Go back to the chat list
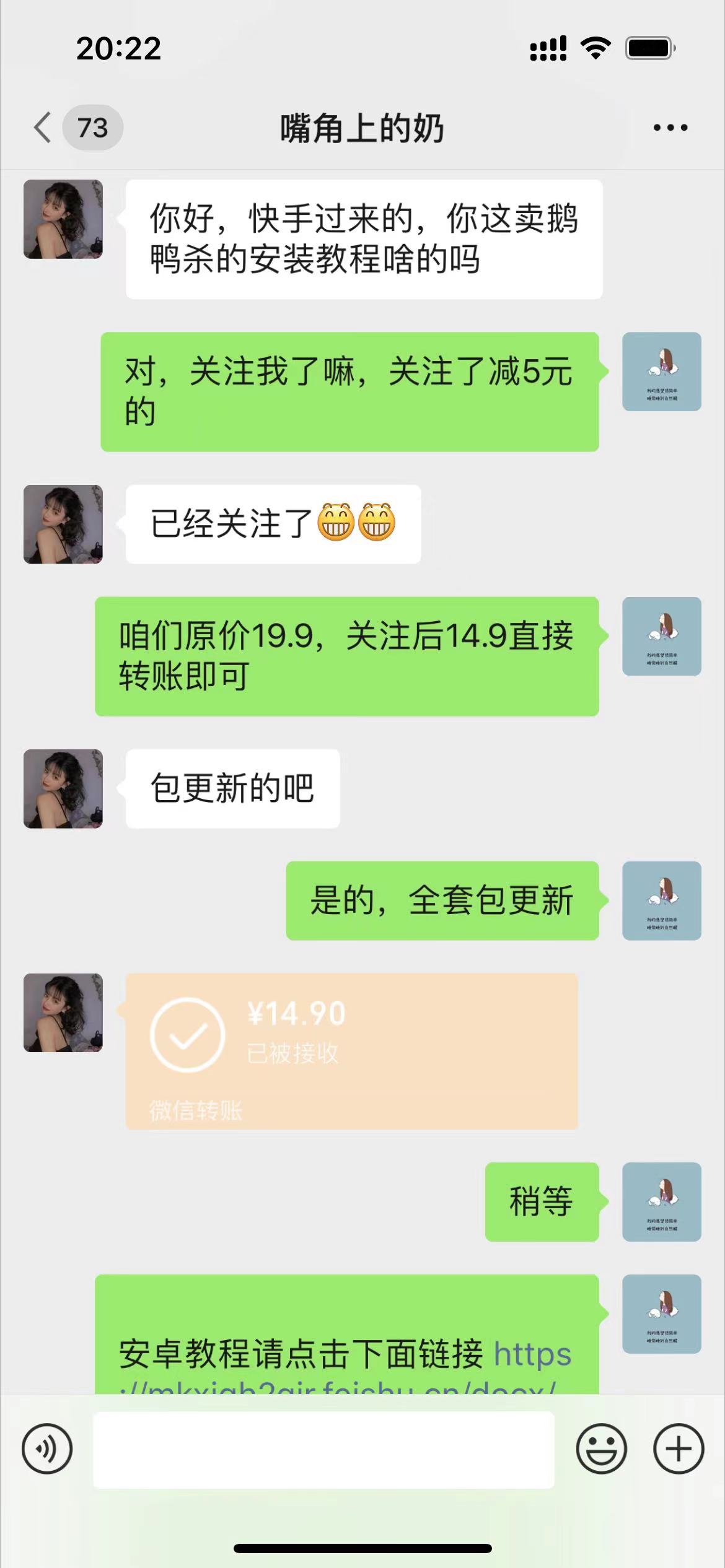The width and height of the screenshot is (725, 1568). click(x=43, y=128)
